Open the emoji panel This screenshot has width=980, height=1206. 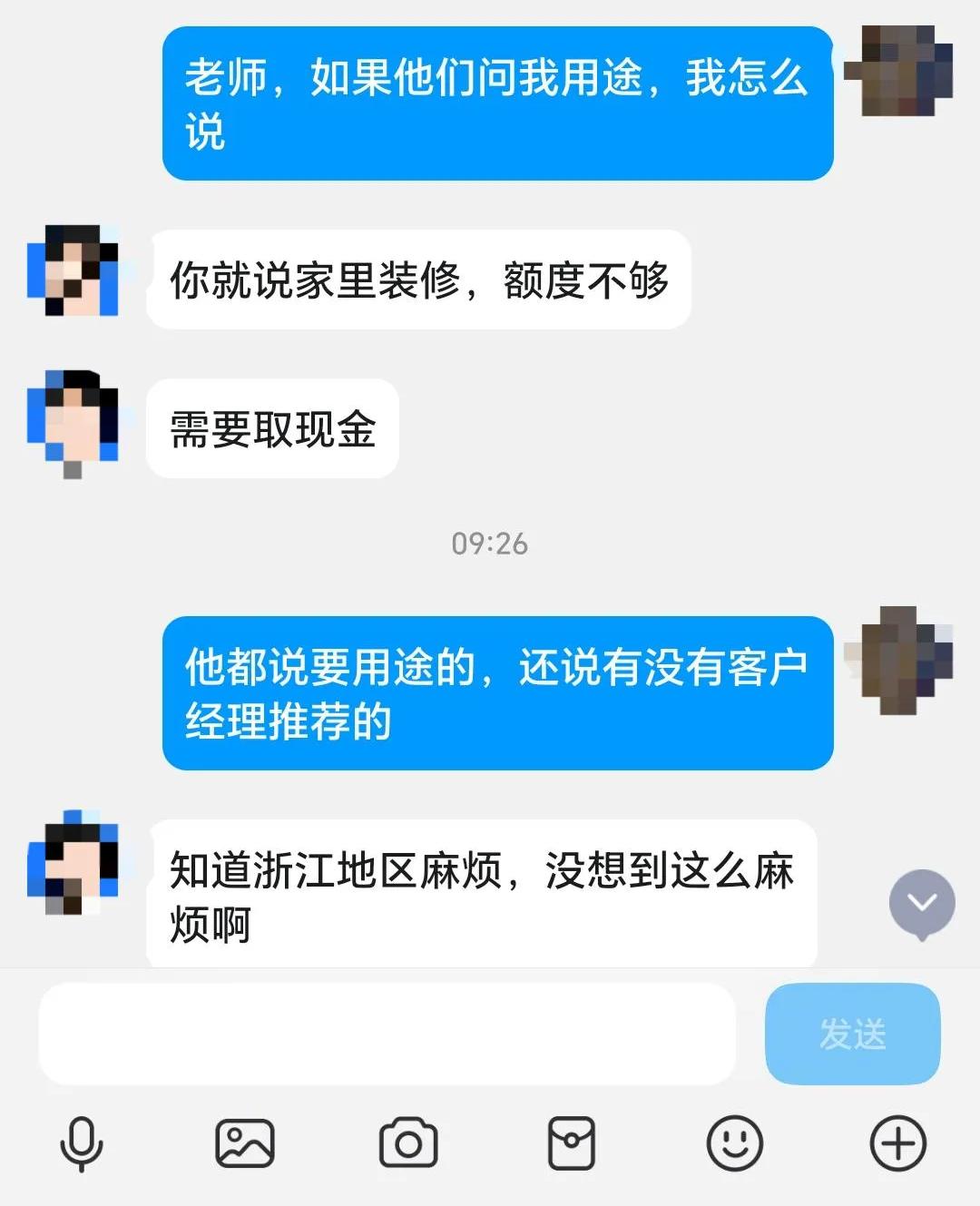click(x=735, y=1143)
